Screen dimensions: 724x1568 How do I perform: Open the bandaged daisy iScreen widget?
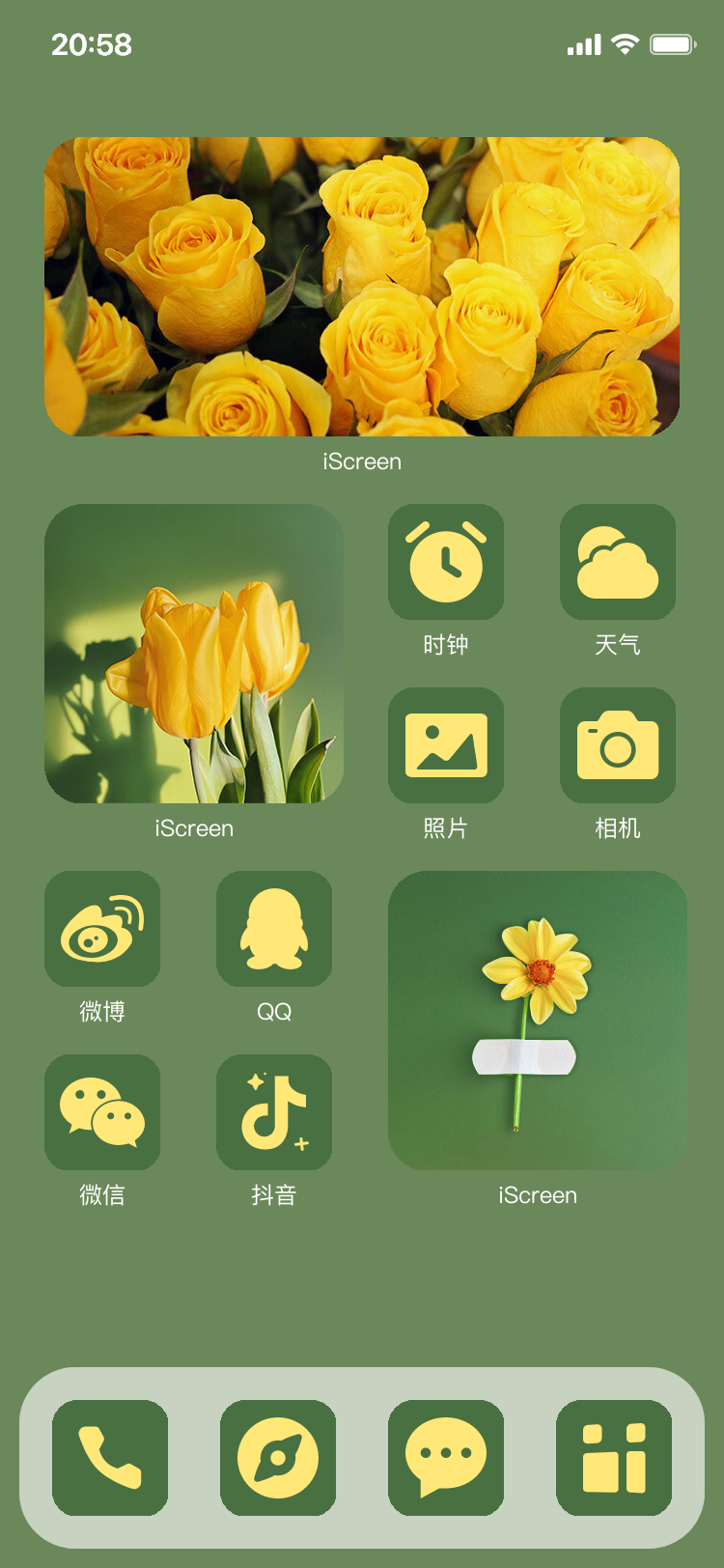tap(538, 1021)
